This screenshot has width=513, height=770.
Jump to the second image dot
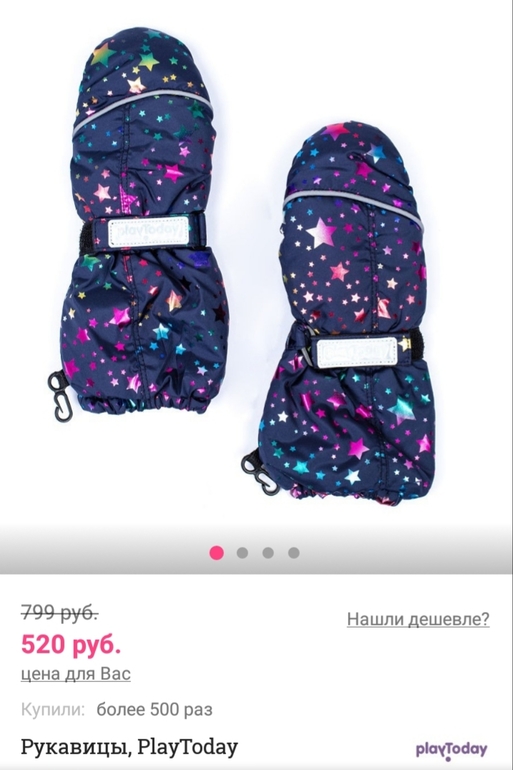click(x=242, y=553)
